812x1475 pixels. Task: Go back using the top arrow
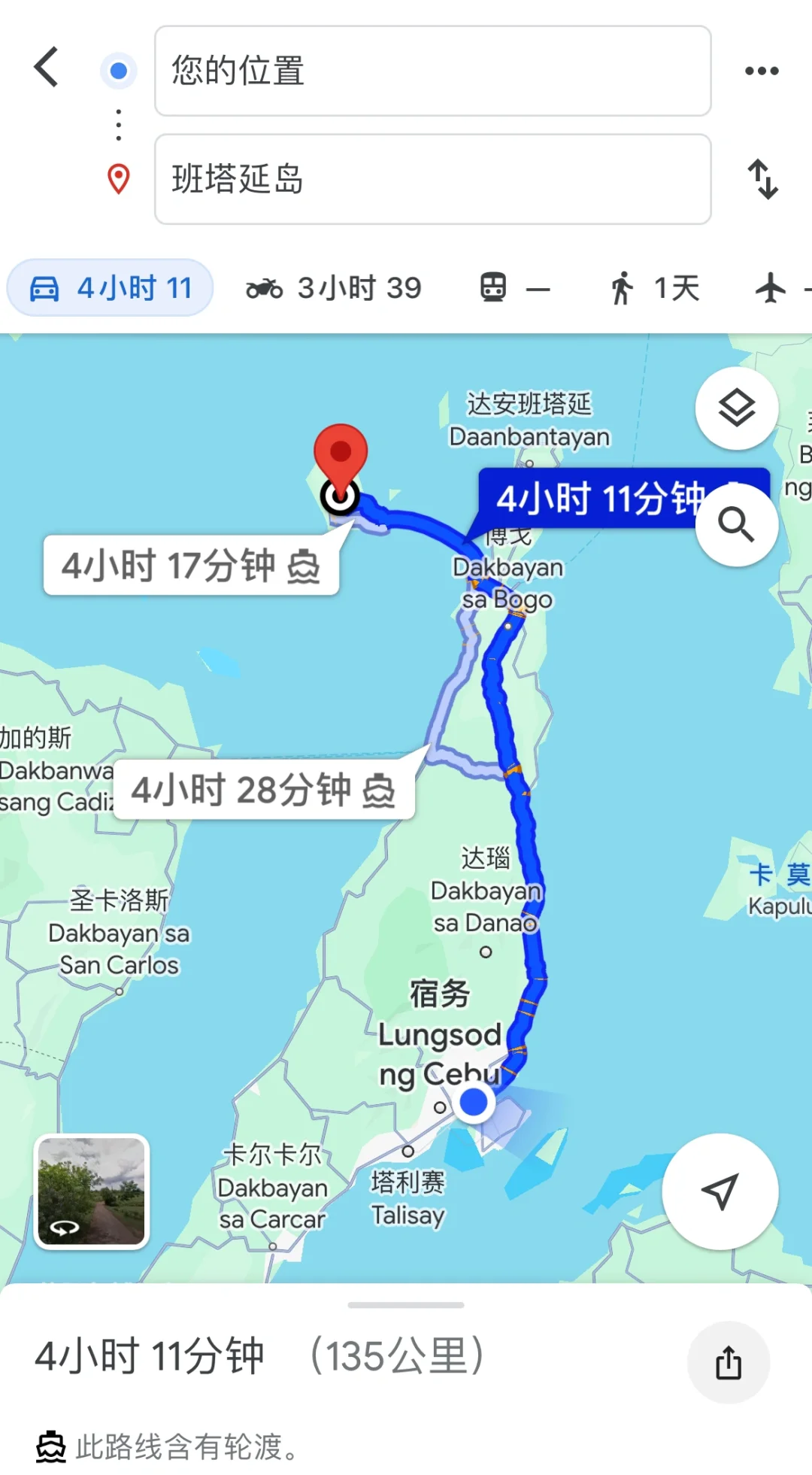(x=47, y=68)
